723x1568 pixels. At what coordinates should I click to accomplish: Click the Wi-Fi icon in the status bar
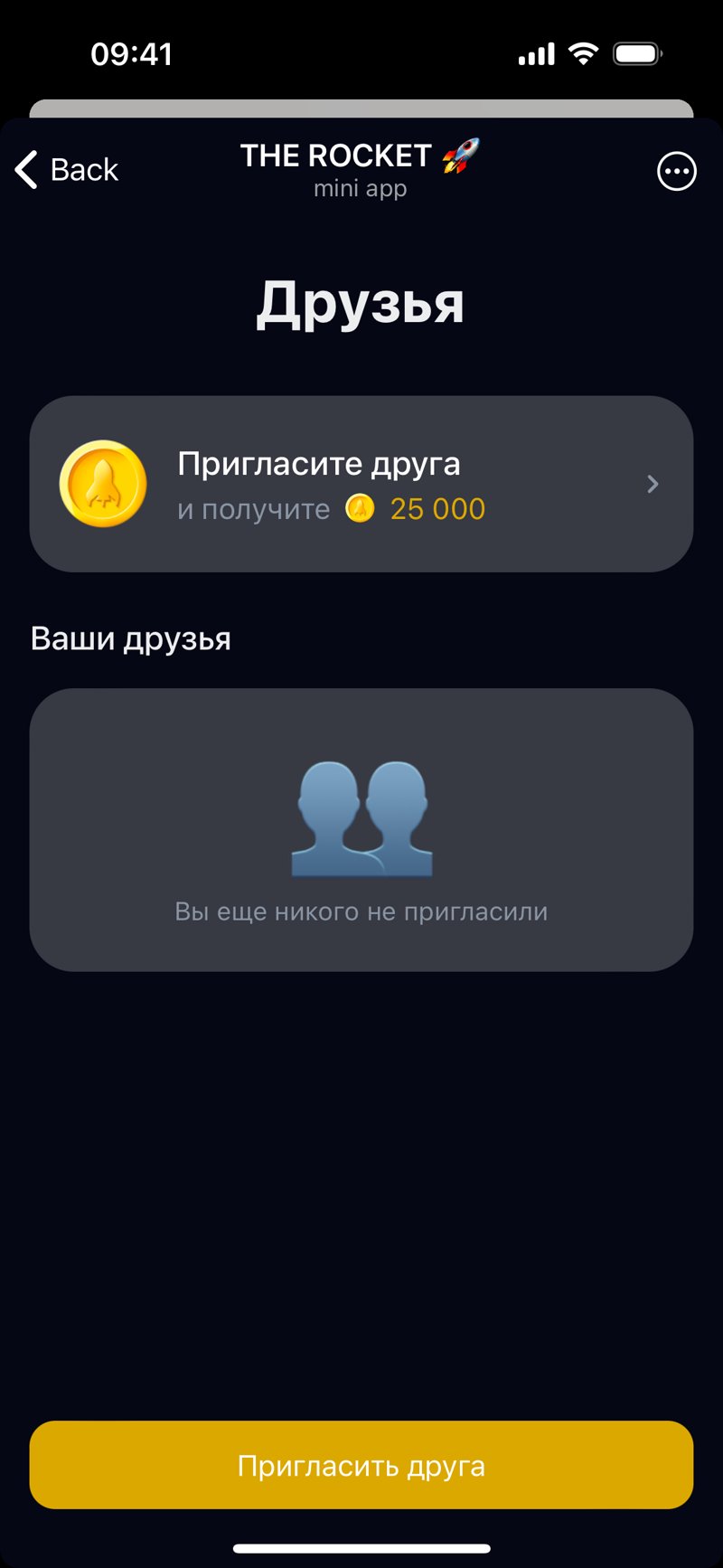[x=583, y=53]
